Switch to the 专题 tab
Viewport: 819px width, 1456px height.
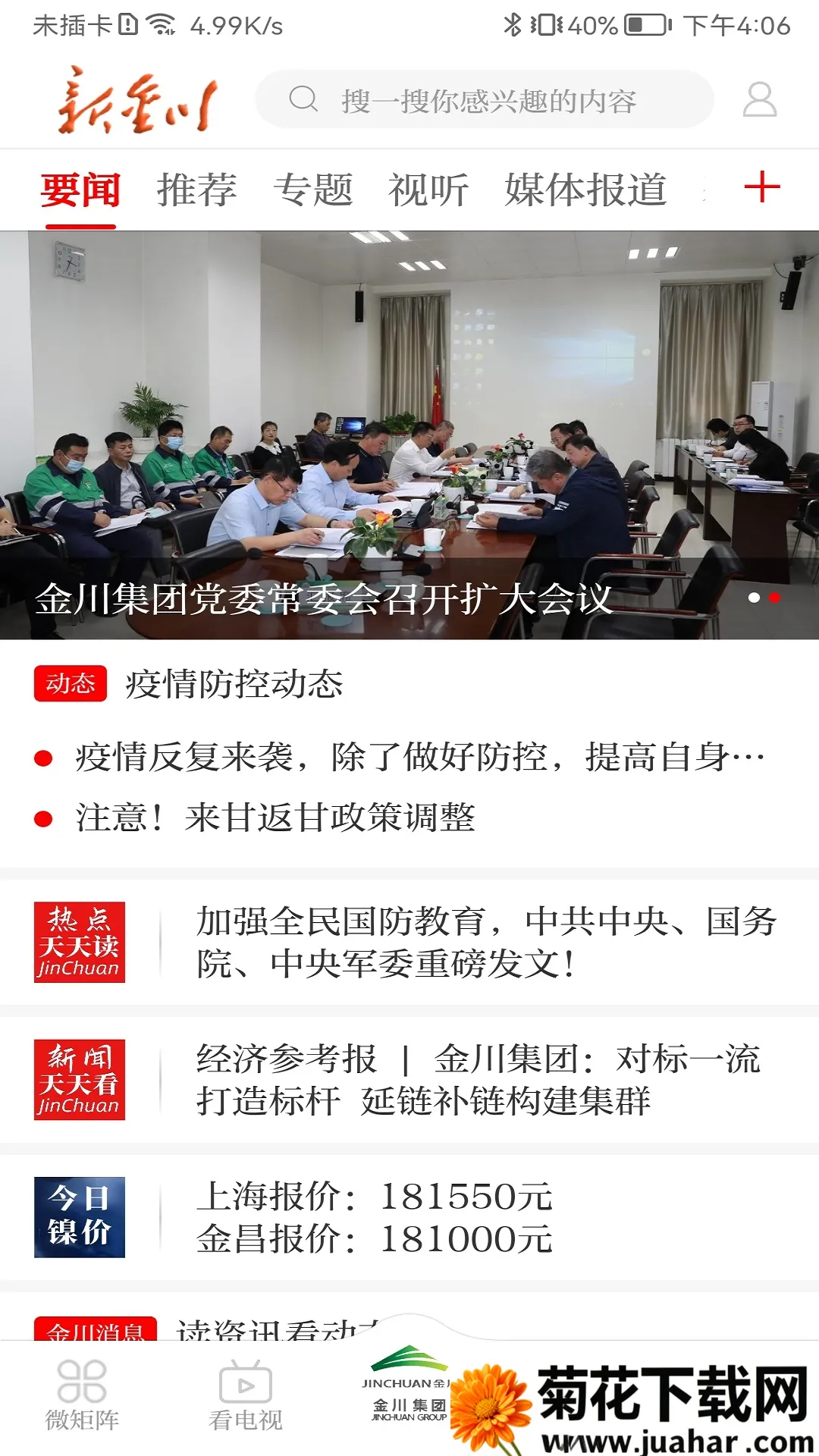(313, 190)
